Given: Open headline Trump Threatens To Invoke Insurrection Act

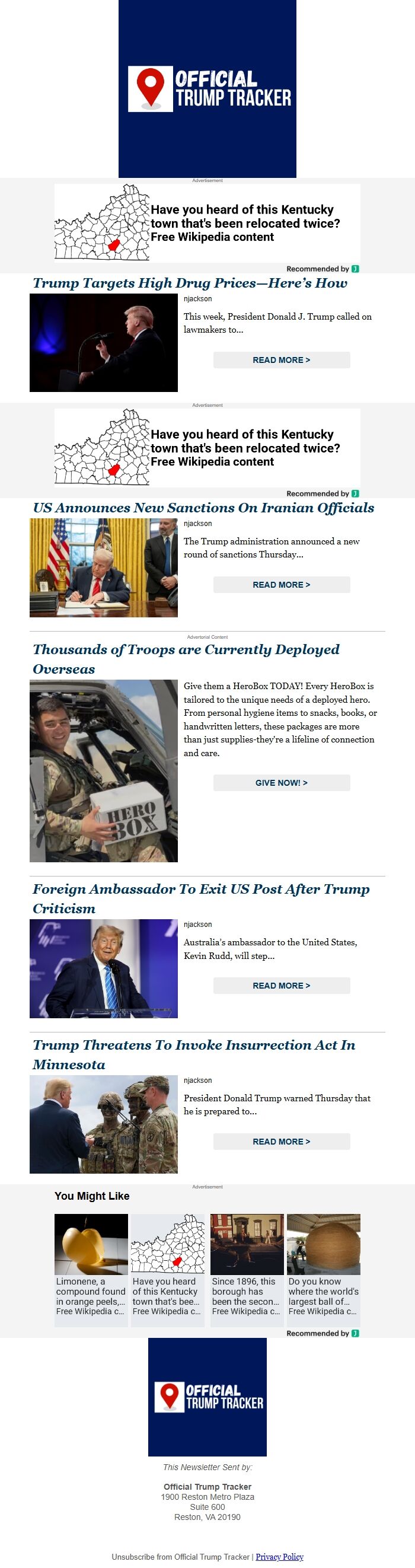Looking at the screenshot, I should 193,1045.
